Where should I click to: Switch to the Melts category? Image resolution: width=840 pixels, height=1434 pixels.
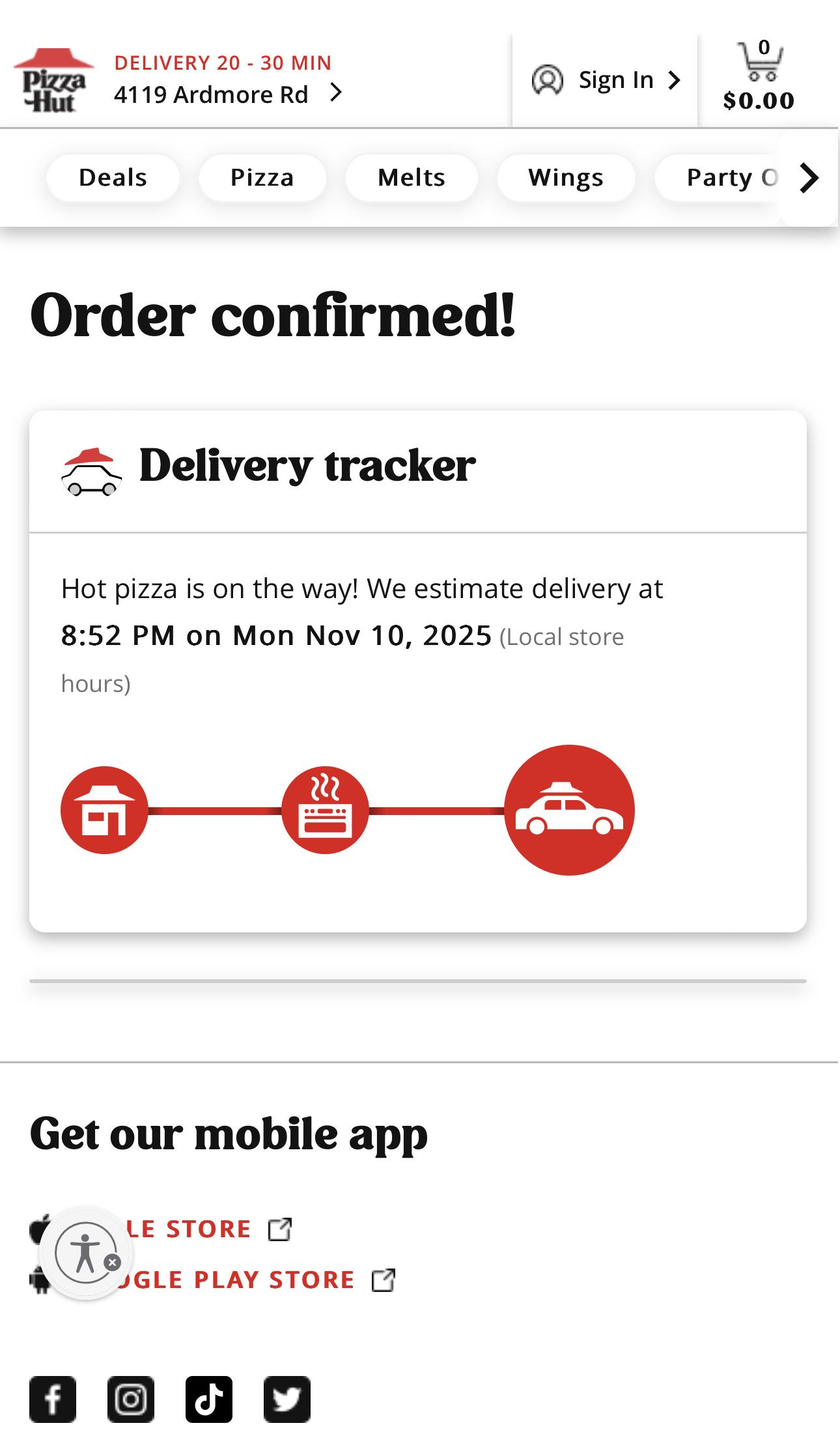(411, 177)
